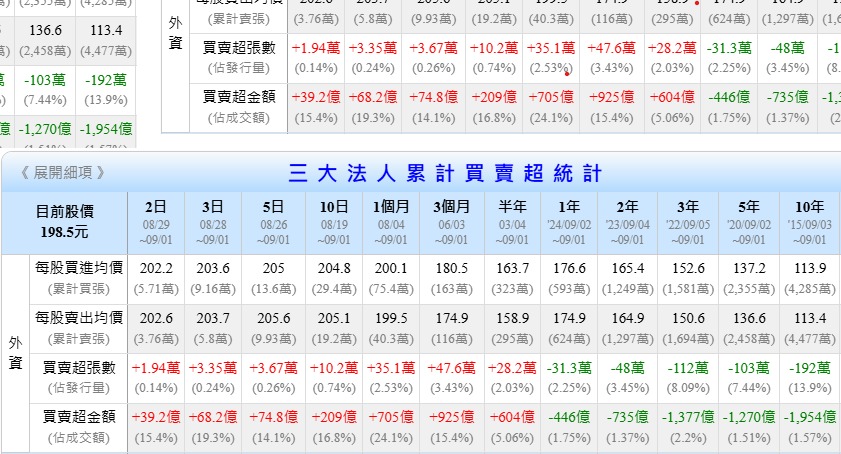Expand details via 《展開細項》
Viewport: 841px width, 454px height.
point(63,173)
